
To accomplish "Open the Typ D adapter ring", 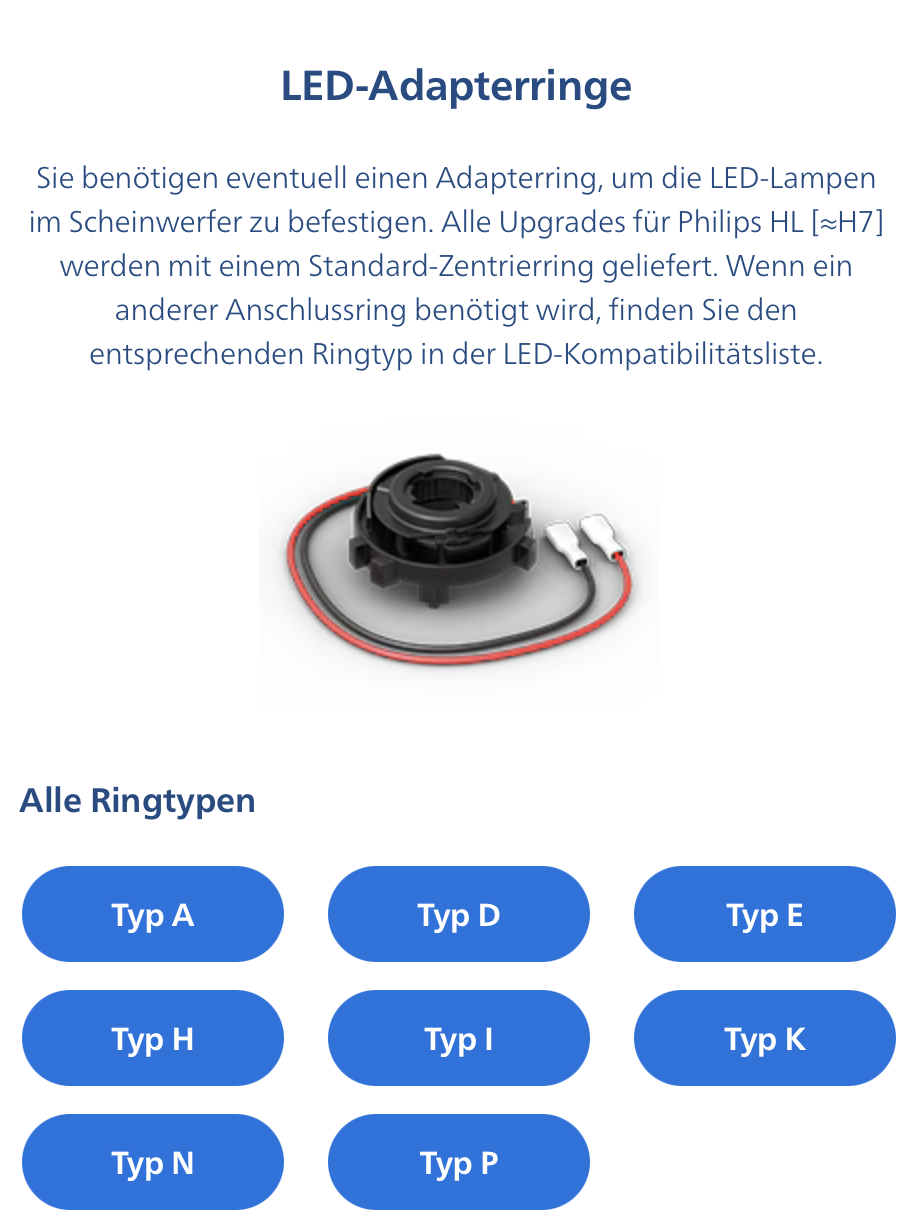I will point(459,914).
